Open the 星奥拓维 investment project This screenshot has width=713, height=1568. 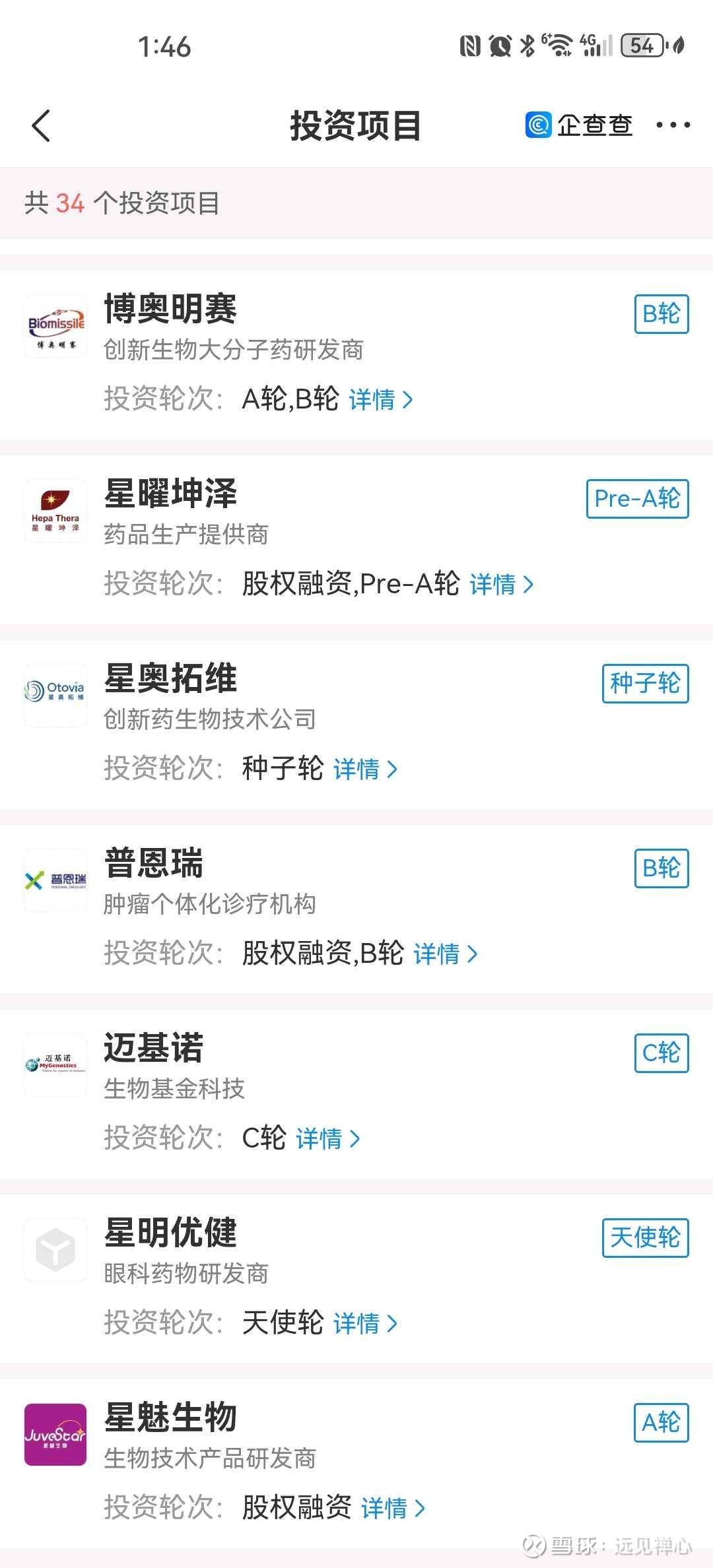click(356, 724)
